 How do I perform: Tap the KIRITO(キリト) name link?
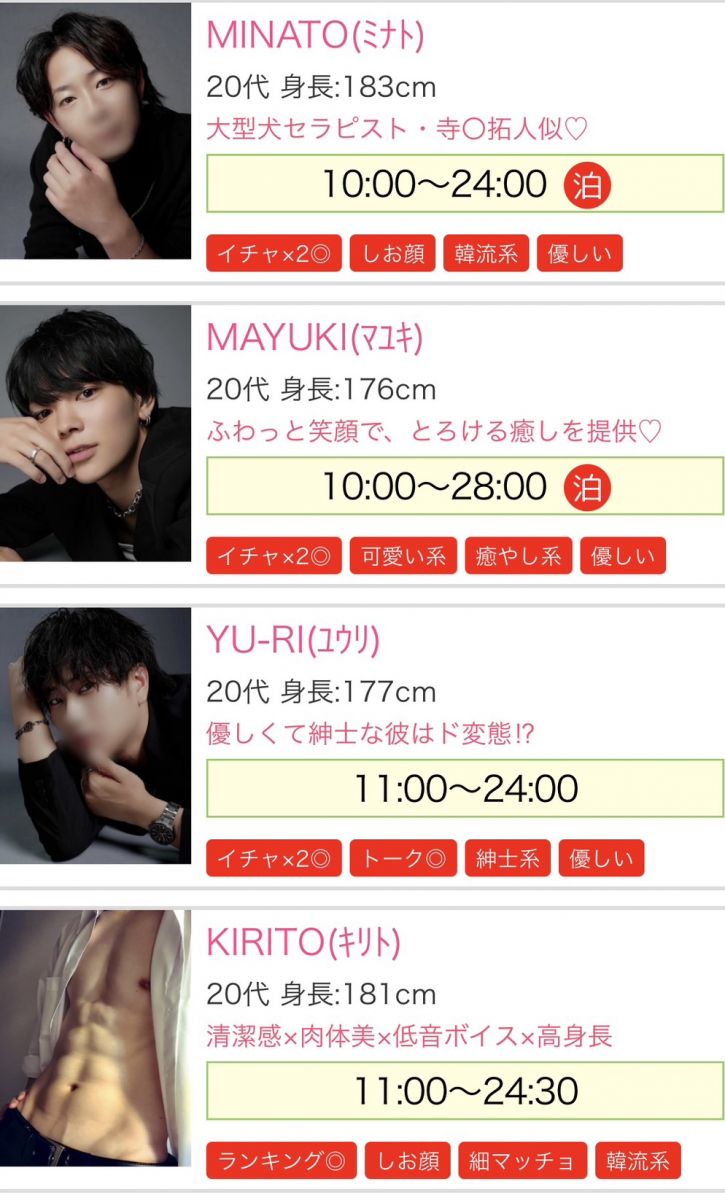[303, 942]
